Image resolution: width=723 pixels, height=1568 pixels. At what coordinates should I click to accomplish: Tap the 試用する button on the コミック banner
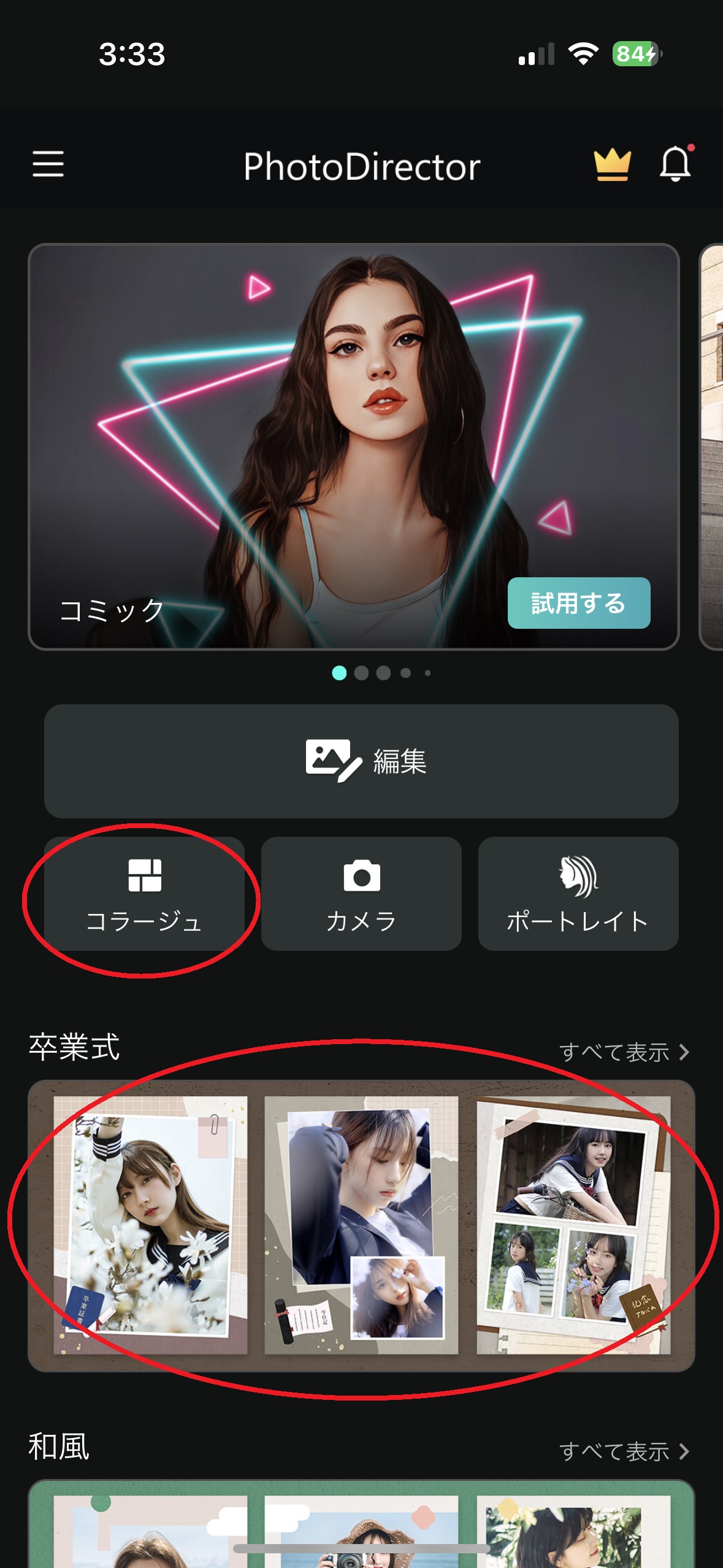578,603
